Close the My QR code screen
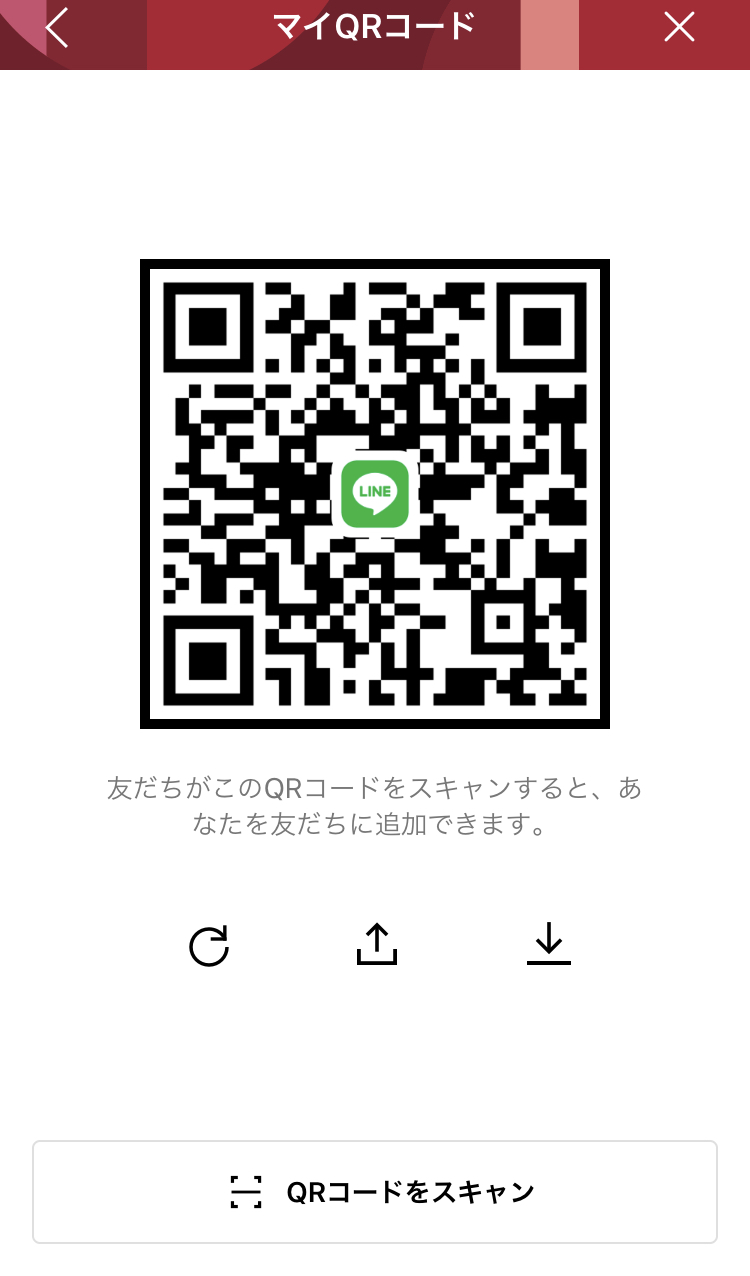The height and width of the screenshot is (1276, 750). point(679,28)
